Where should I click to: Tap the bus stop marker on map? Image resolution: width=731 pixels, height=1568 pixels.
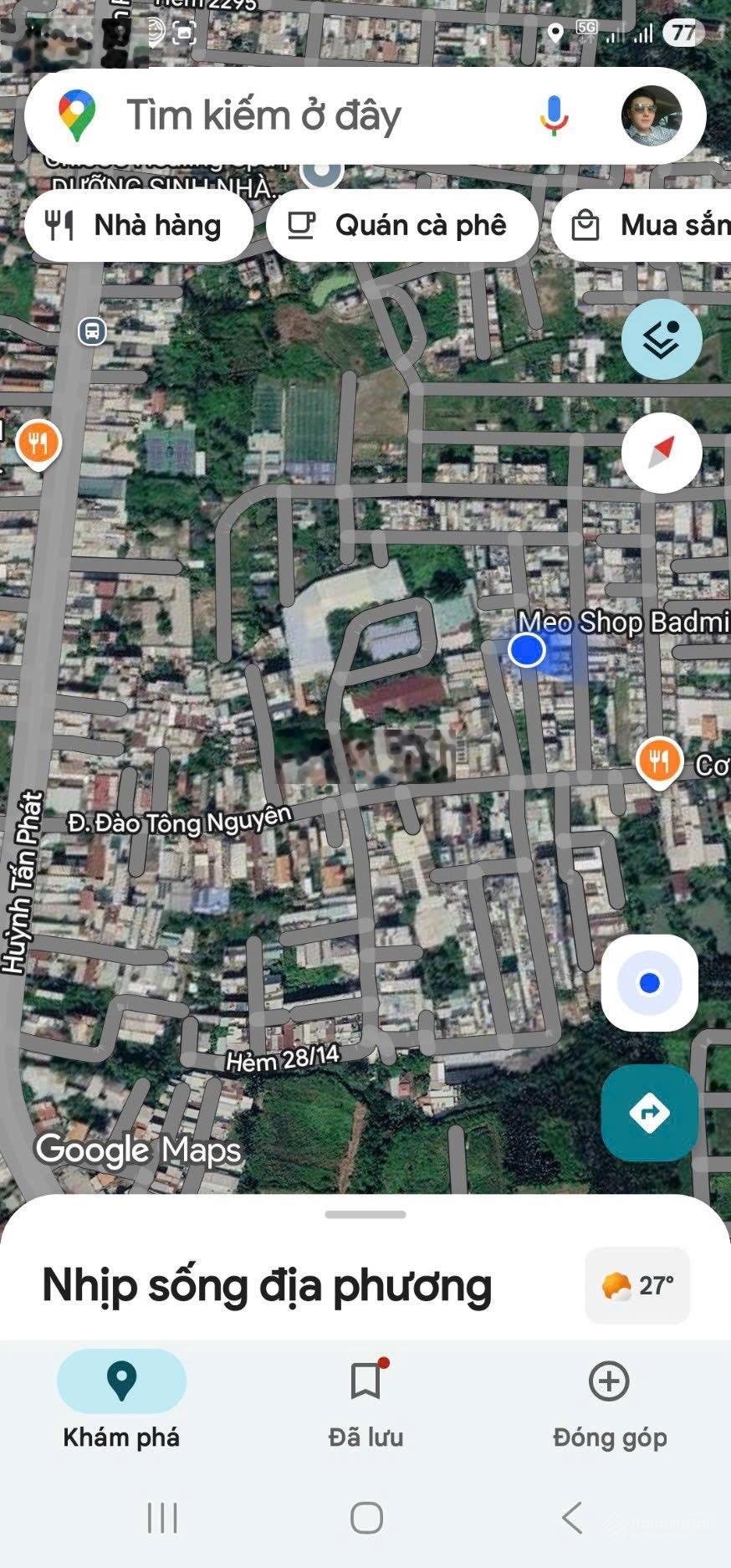tap(92, 331)
